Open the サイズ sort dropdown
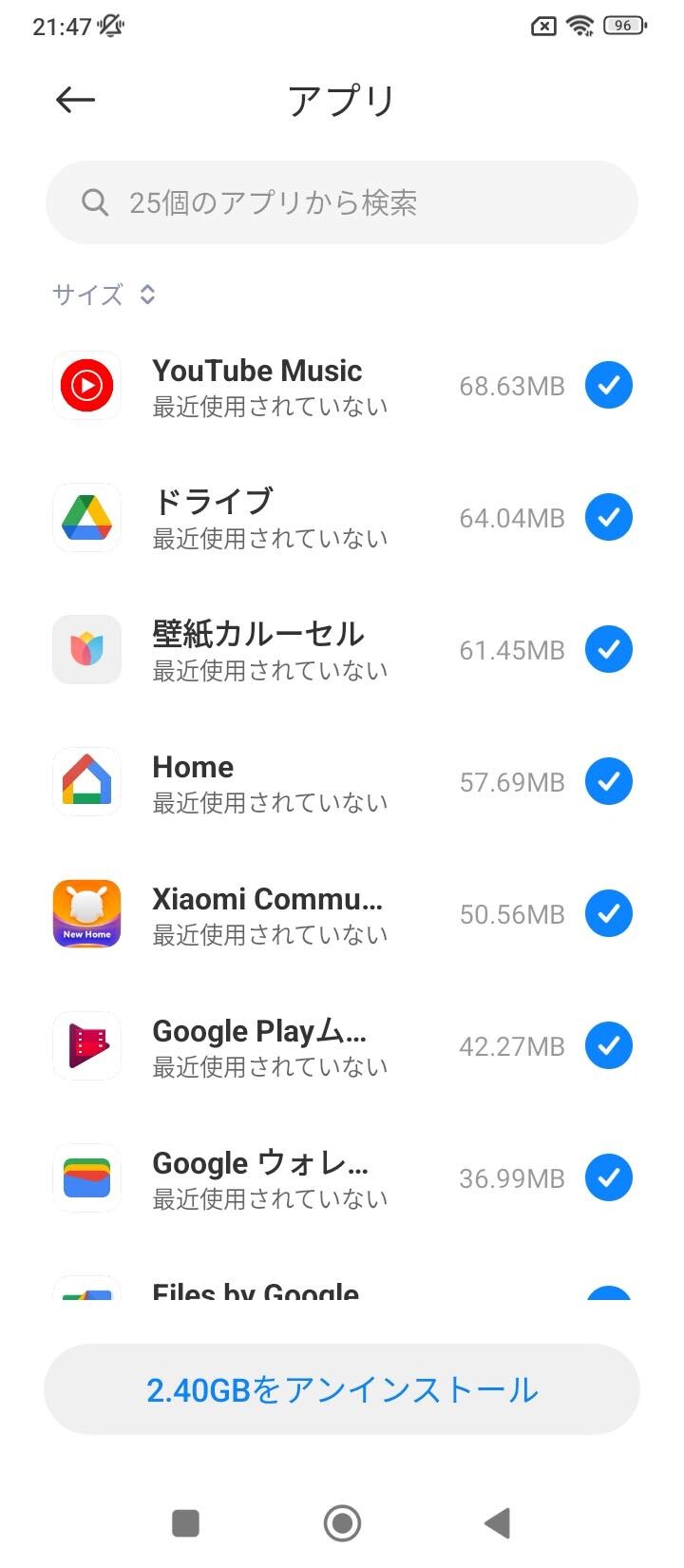 click(104, 295)
